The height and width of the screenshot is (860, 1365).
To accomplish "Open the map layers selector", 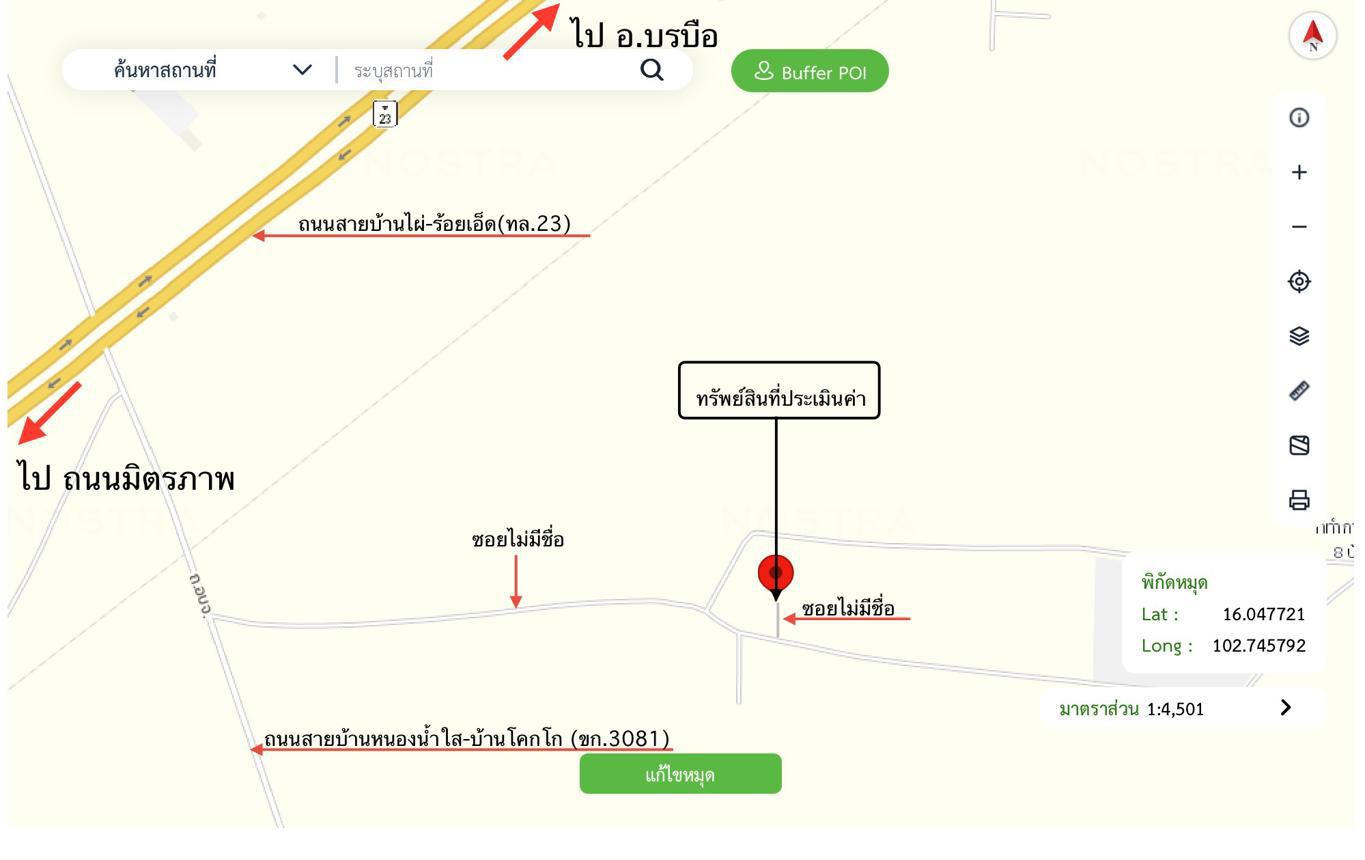I will (1299, 336).
